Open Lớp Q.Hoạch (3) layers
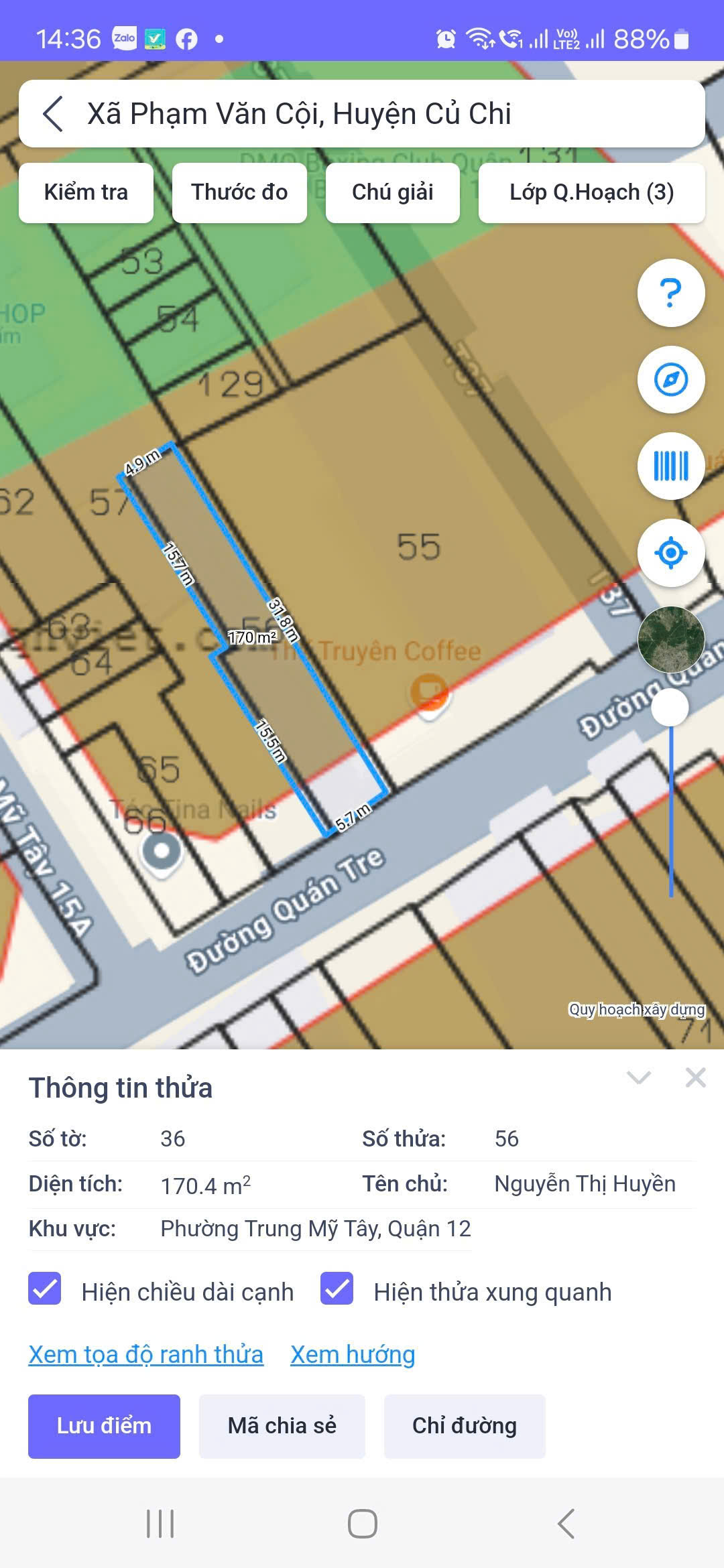Screen dimensions: 724x1568 591,192
